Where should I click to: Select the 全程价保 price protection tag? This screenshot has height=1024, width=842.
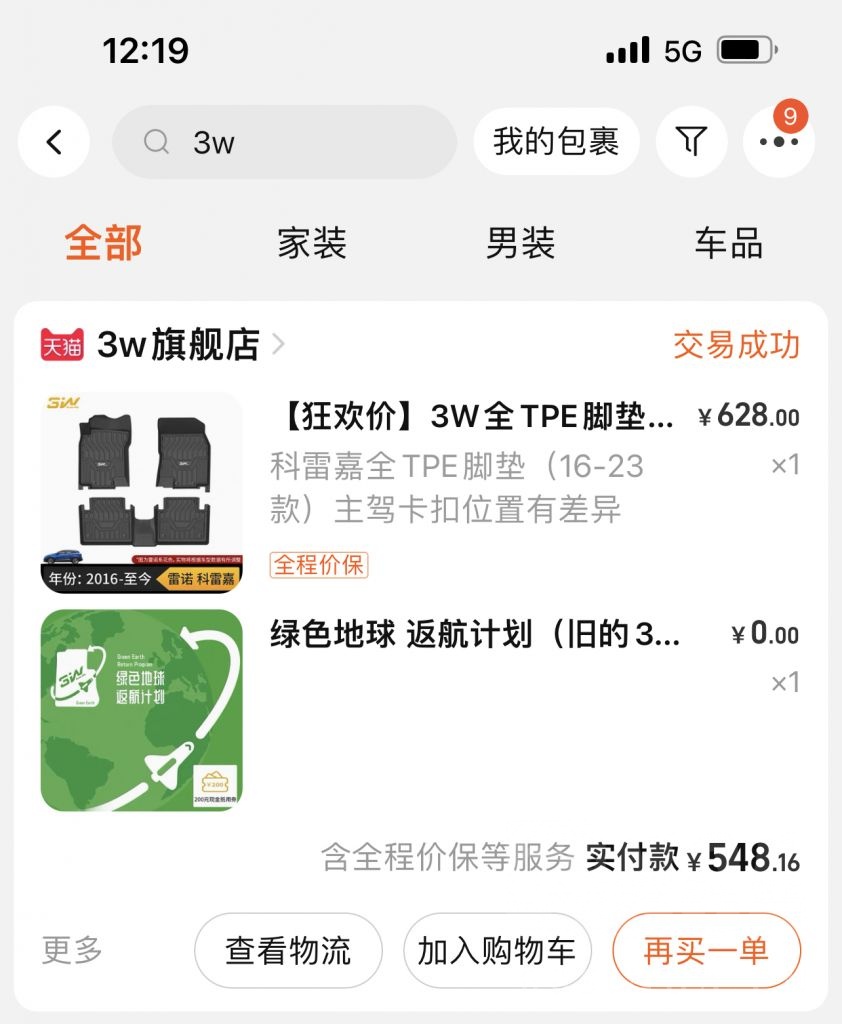point(319,566)
